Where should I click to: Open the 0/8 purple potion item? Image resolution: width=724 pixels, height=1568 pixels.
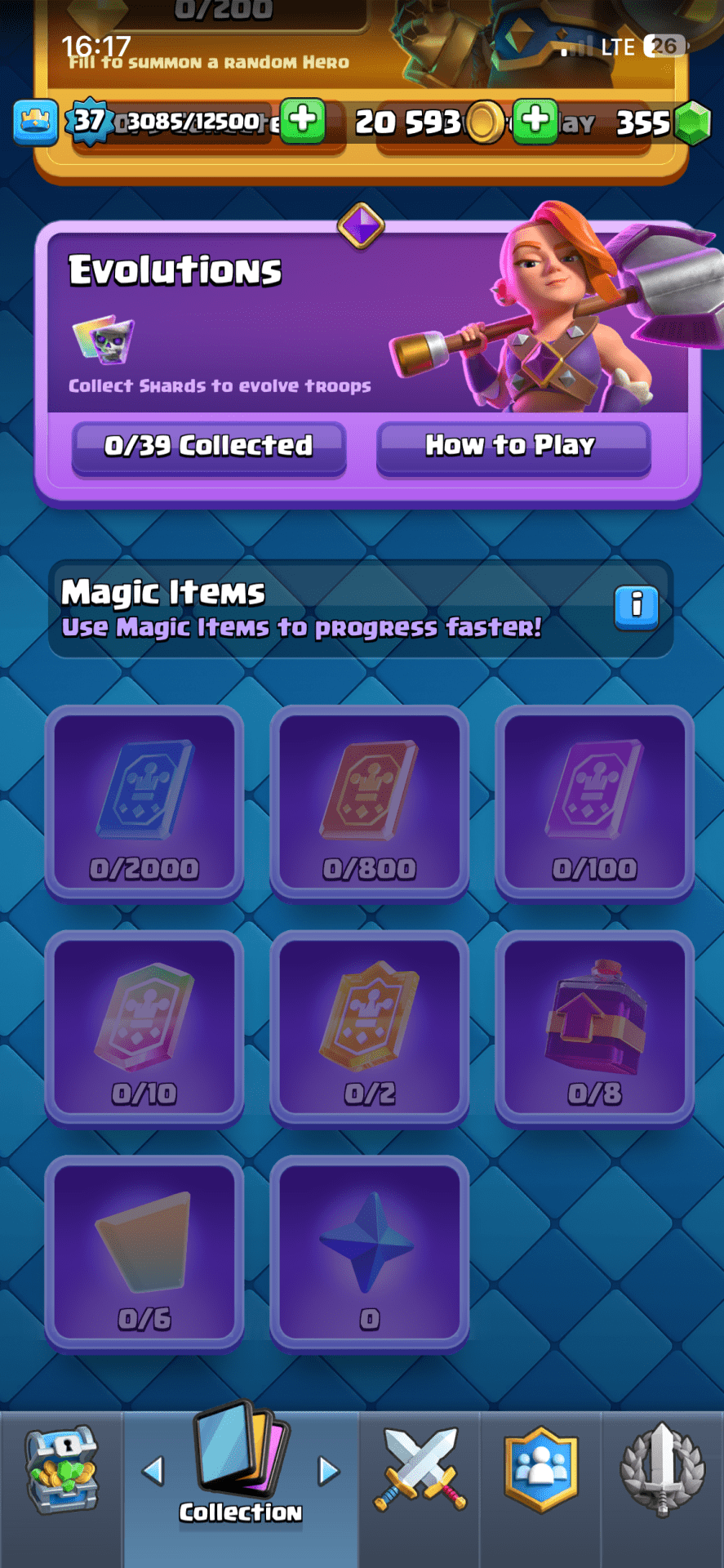coord(594,1029)
